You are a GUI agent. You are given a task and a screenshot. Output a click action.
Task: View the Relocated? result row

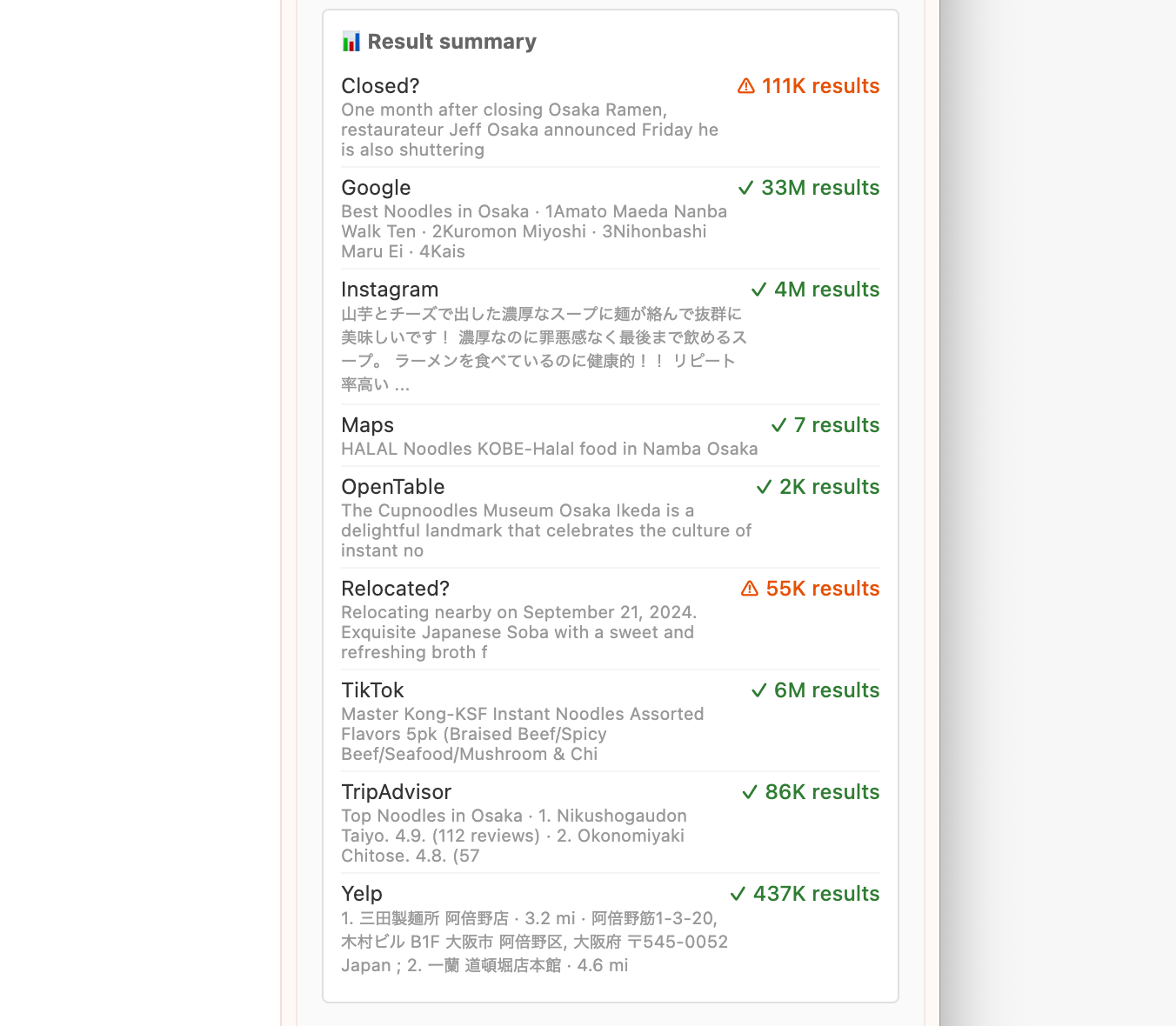tap(609, 618)
